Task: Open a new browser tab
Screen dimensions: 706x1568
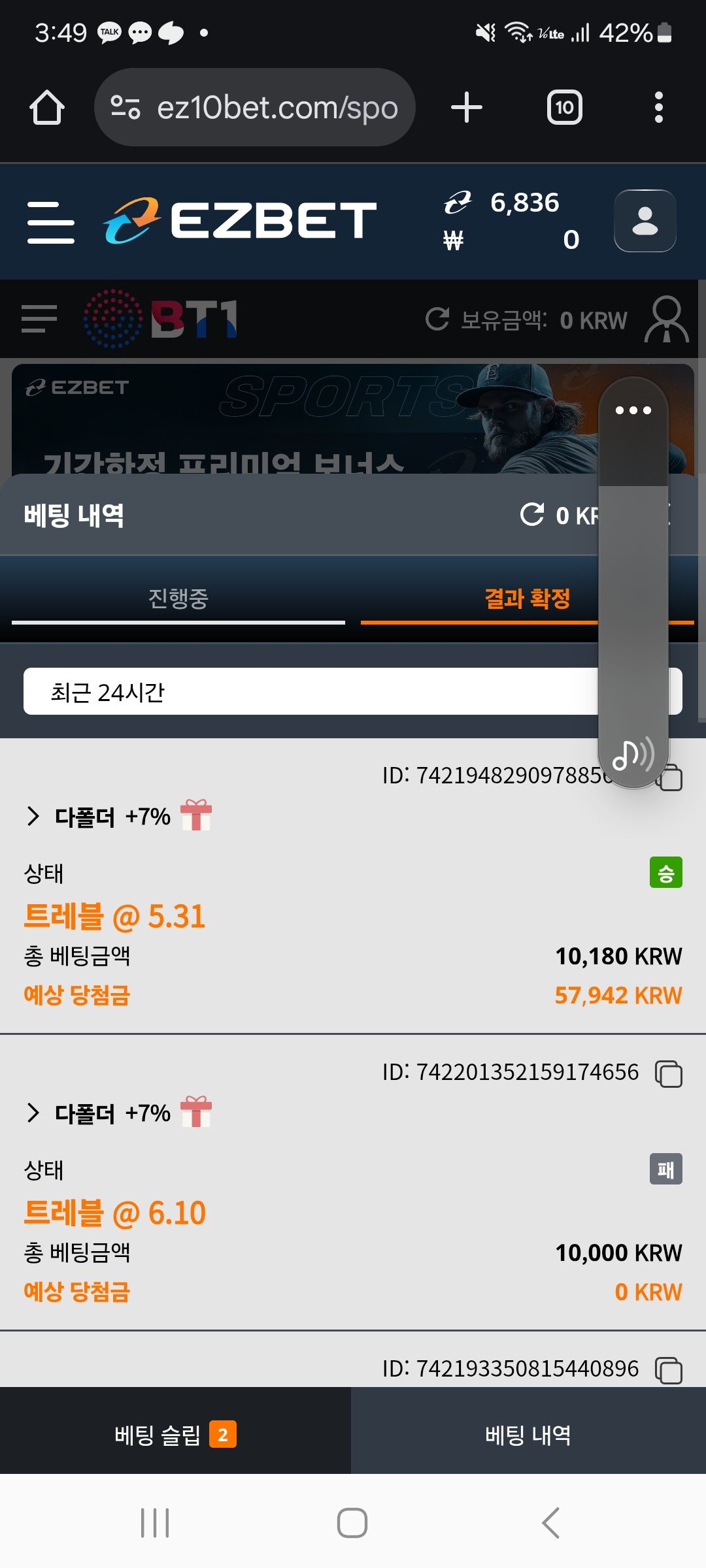Action: point(467,108)
